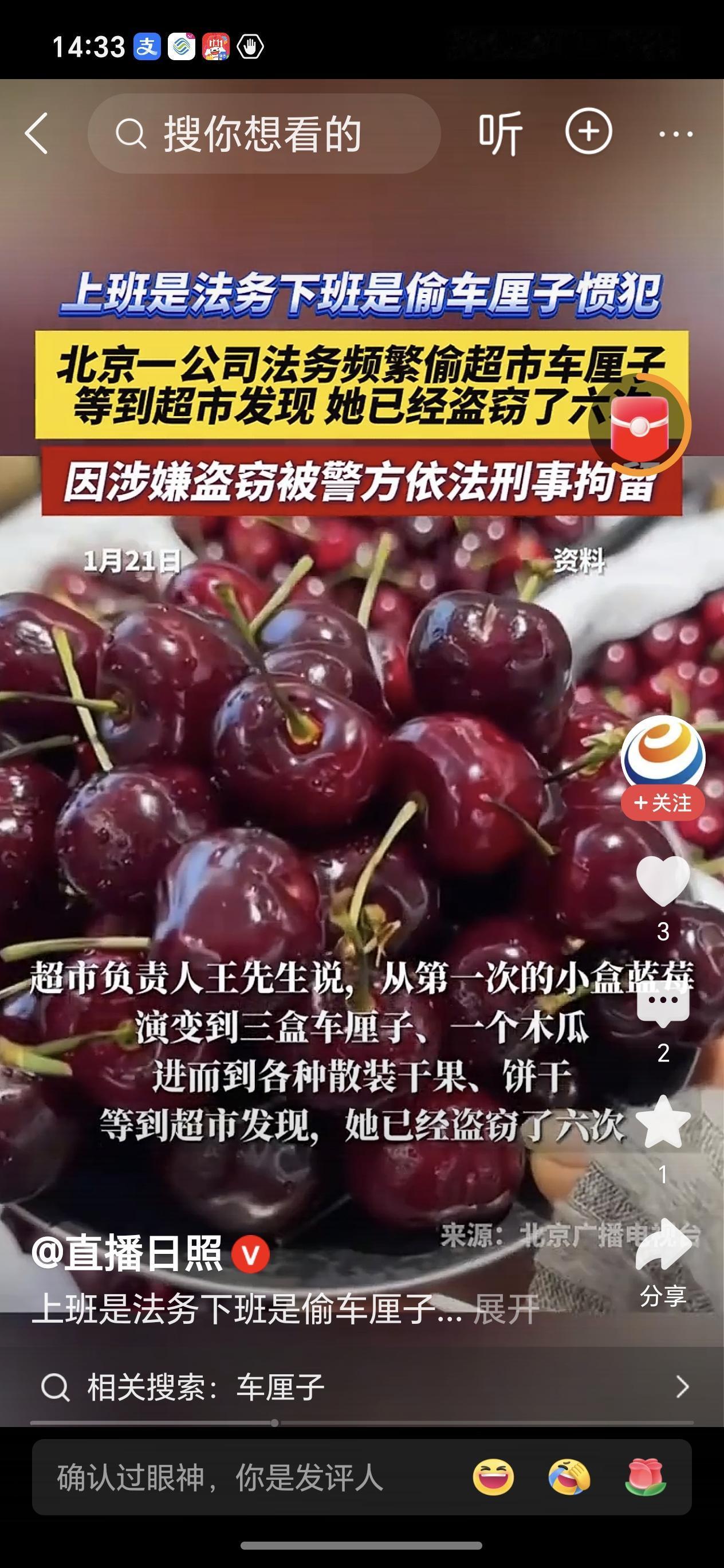Follow the creator via +关注 button
Screen dimensions: 724x1568
pyautogui.click(x=663, y=802)
